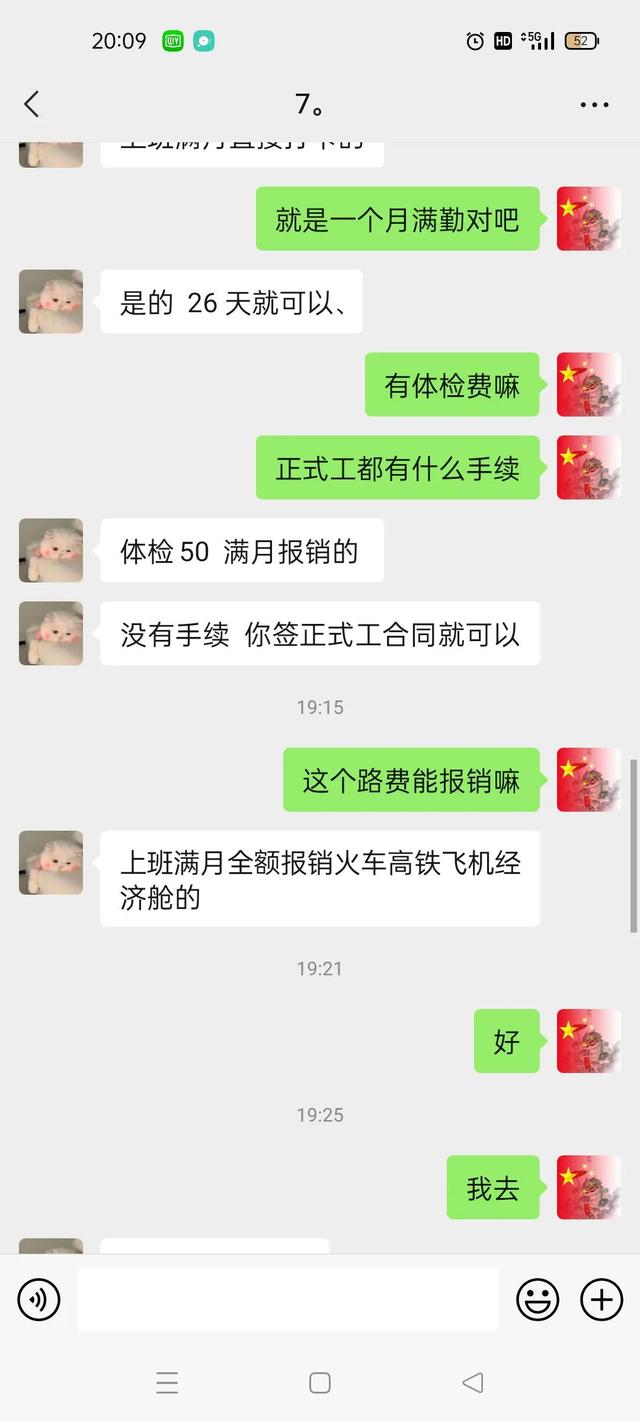Go back to the chat list

[32, 104]
